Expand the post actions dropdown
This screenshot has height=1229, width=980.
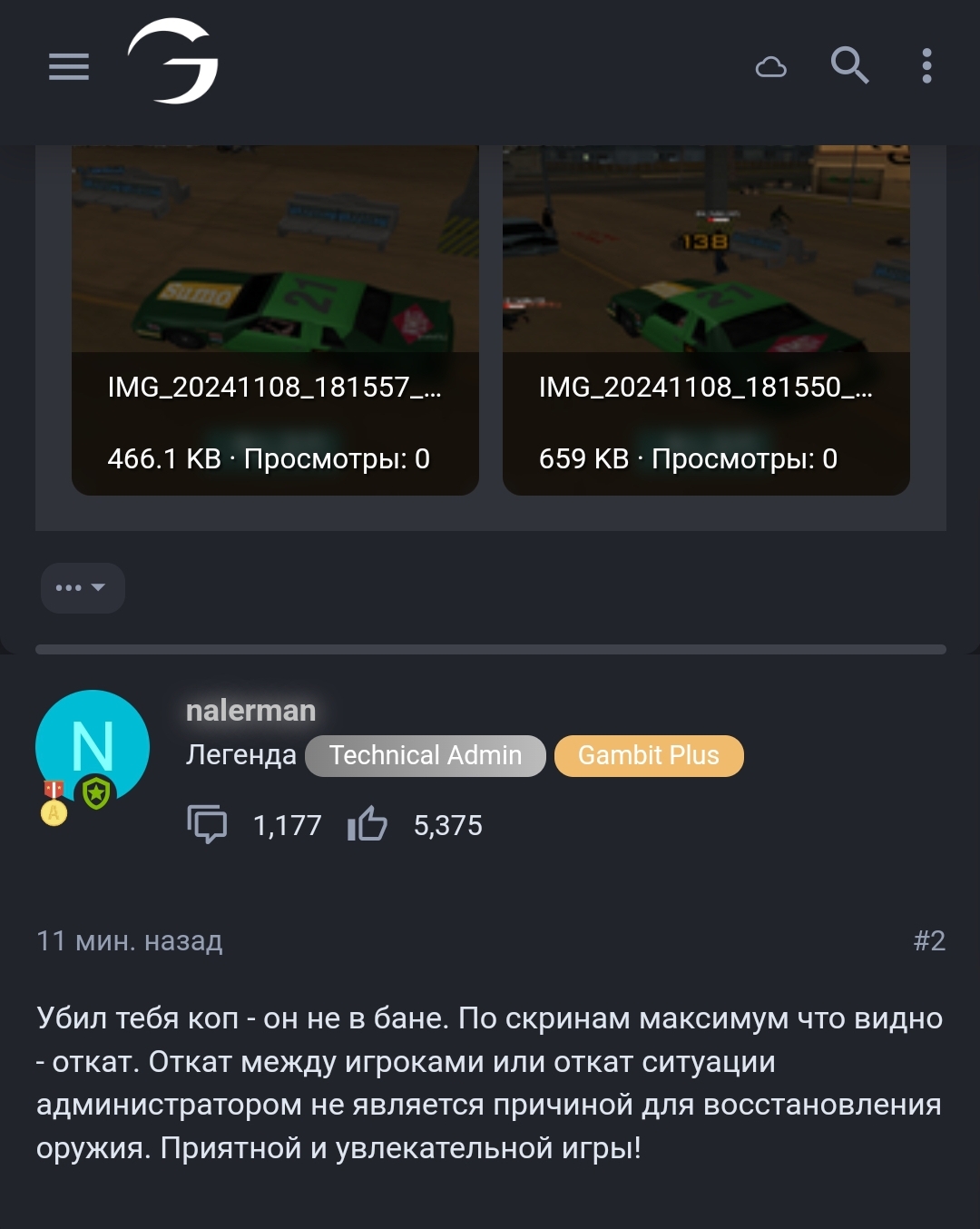[x=82, y=588]
